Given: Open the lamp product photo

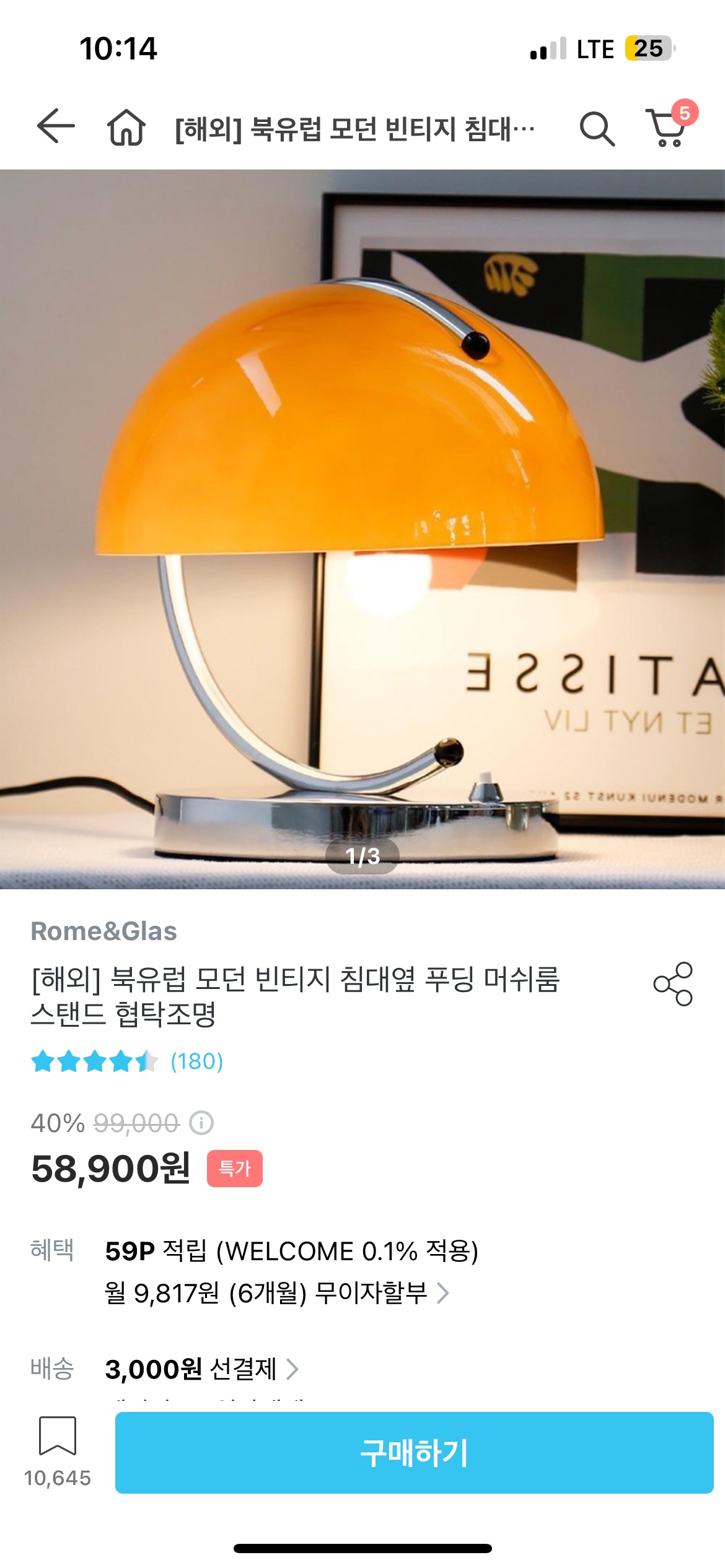Looking at the screenshot, I should (x=362, y=526).
